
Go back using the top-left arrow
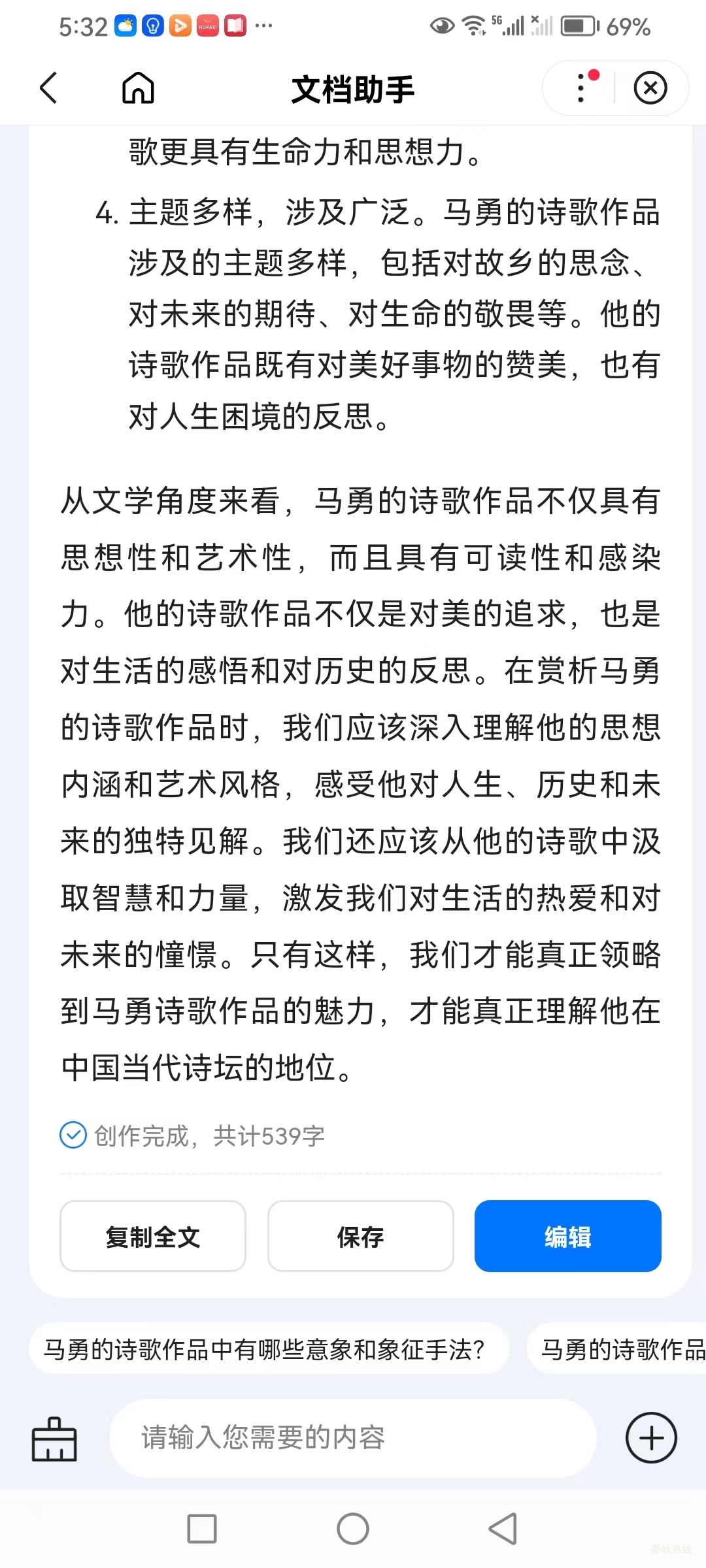[x=49, y=88]
